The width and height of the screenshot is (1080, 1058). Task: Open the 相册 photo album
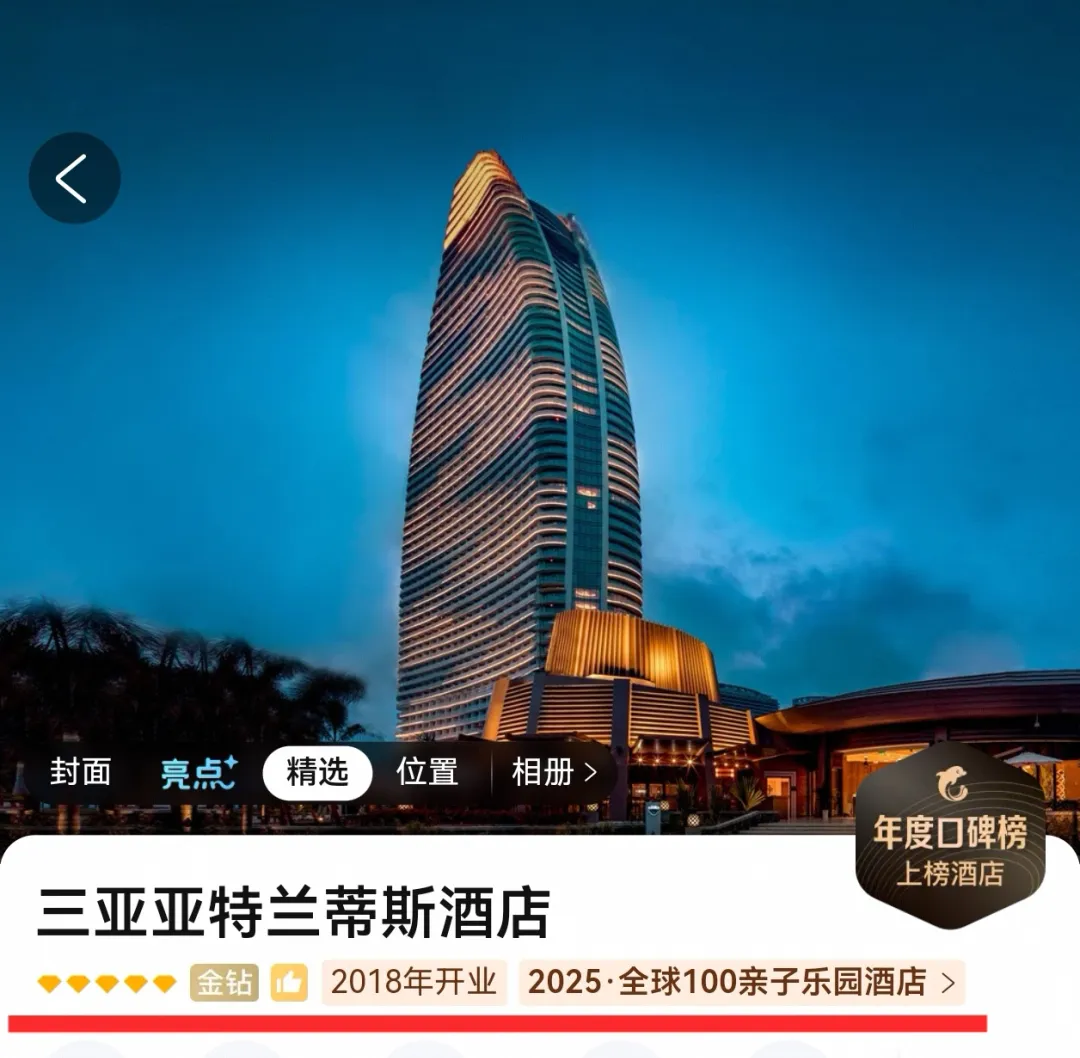click(554, 773)
